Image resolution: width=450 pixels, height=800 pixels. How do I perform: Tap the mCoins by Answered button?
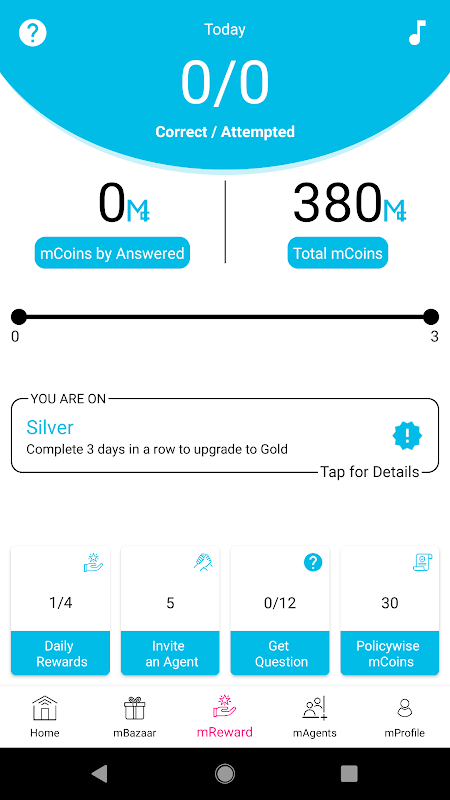point(112,253)
